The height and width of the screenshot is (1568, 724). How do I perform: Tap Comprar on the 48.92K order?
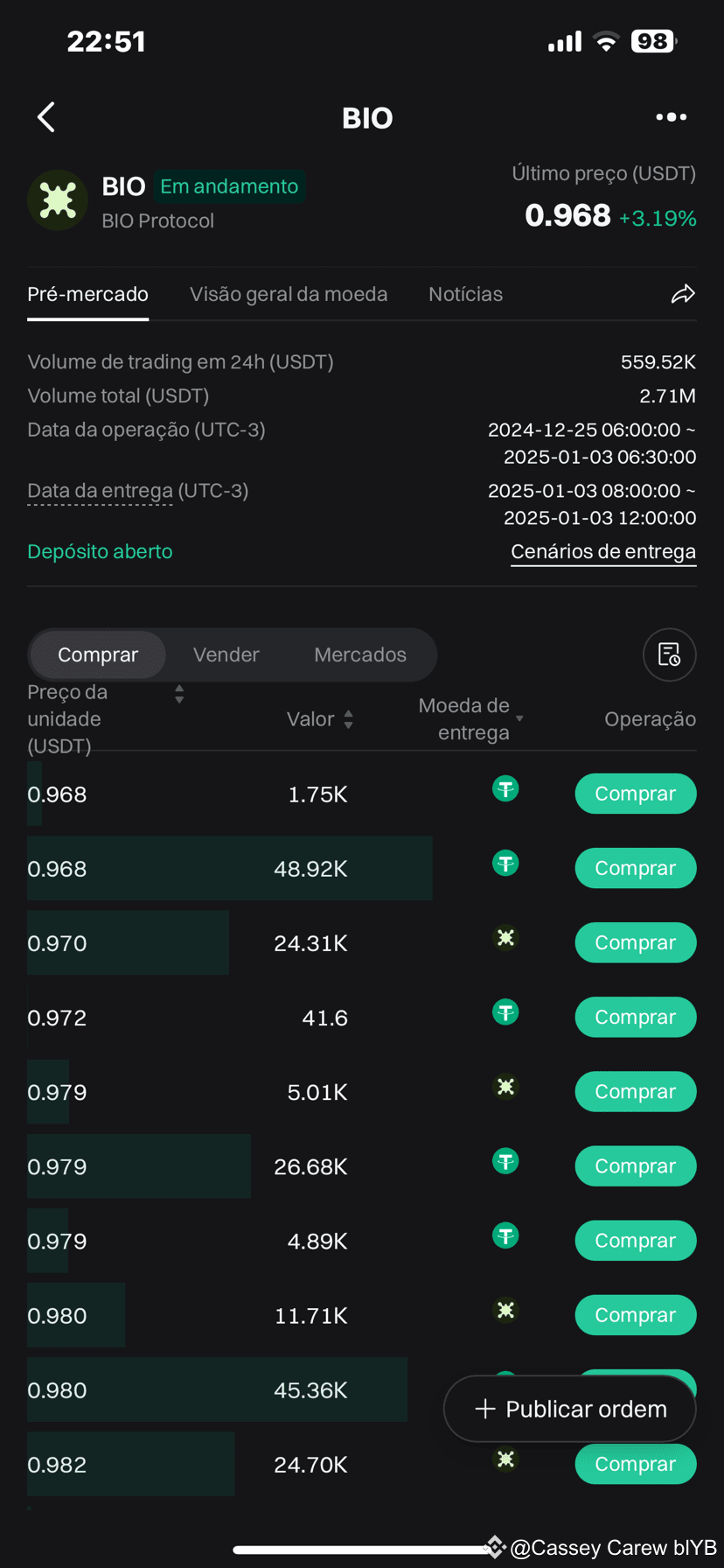pyautogui.click(x=636, y=868)
